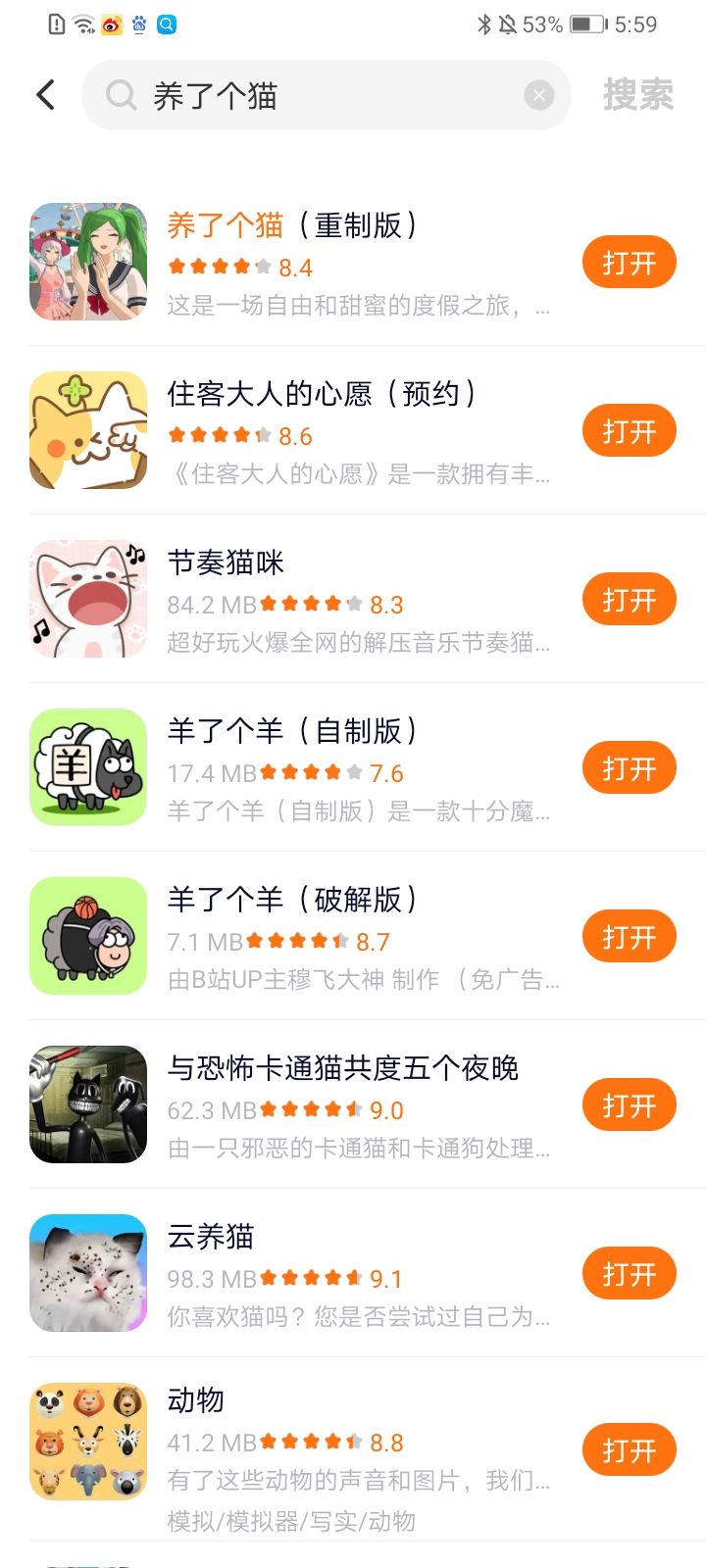This screenshot has width=706, height=1568.
Task: Tap the 搜索 search button
Action: (637, 95)
